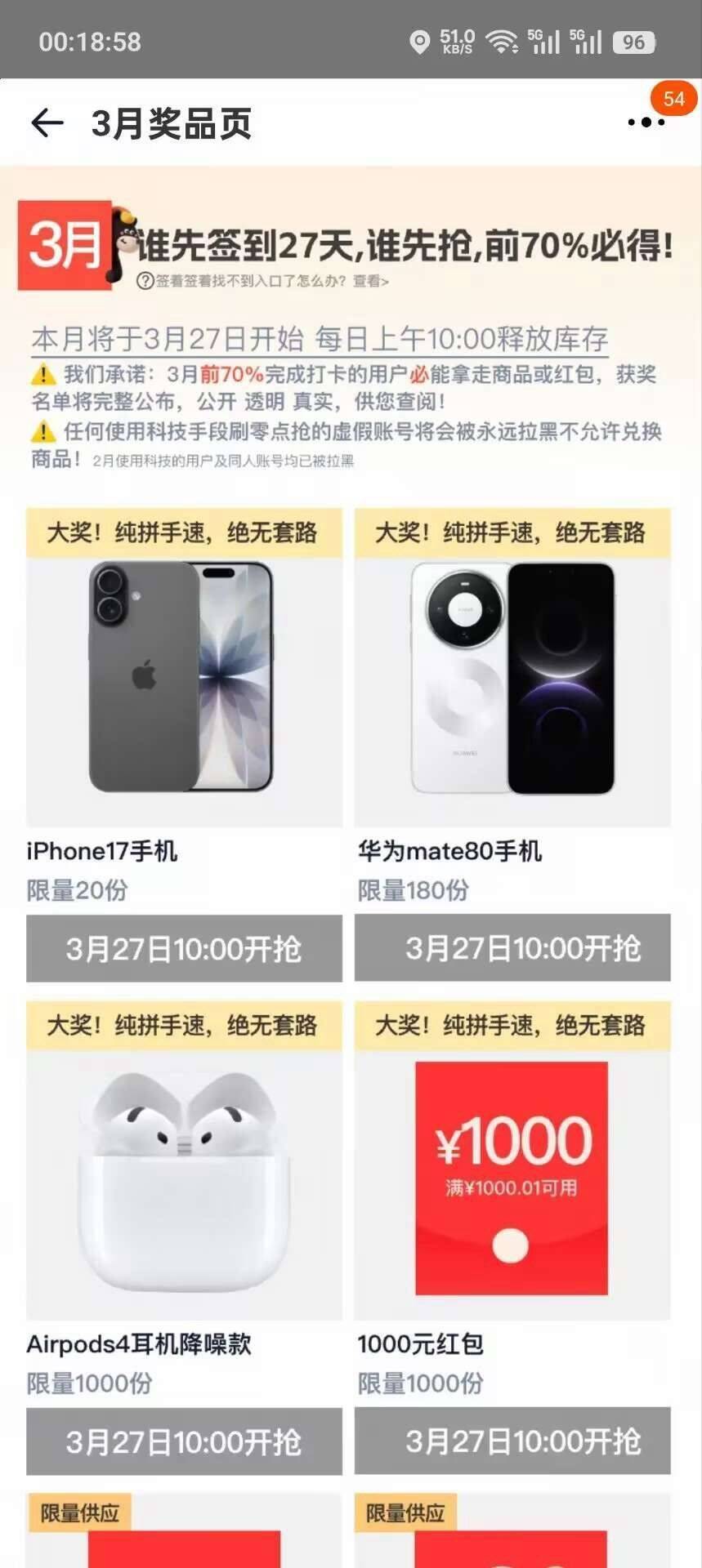
Task: Open the 华为mate80手机 prize card
Action: point(512,678)
